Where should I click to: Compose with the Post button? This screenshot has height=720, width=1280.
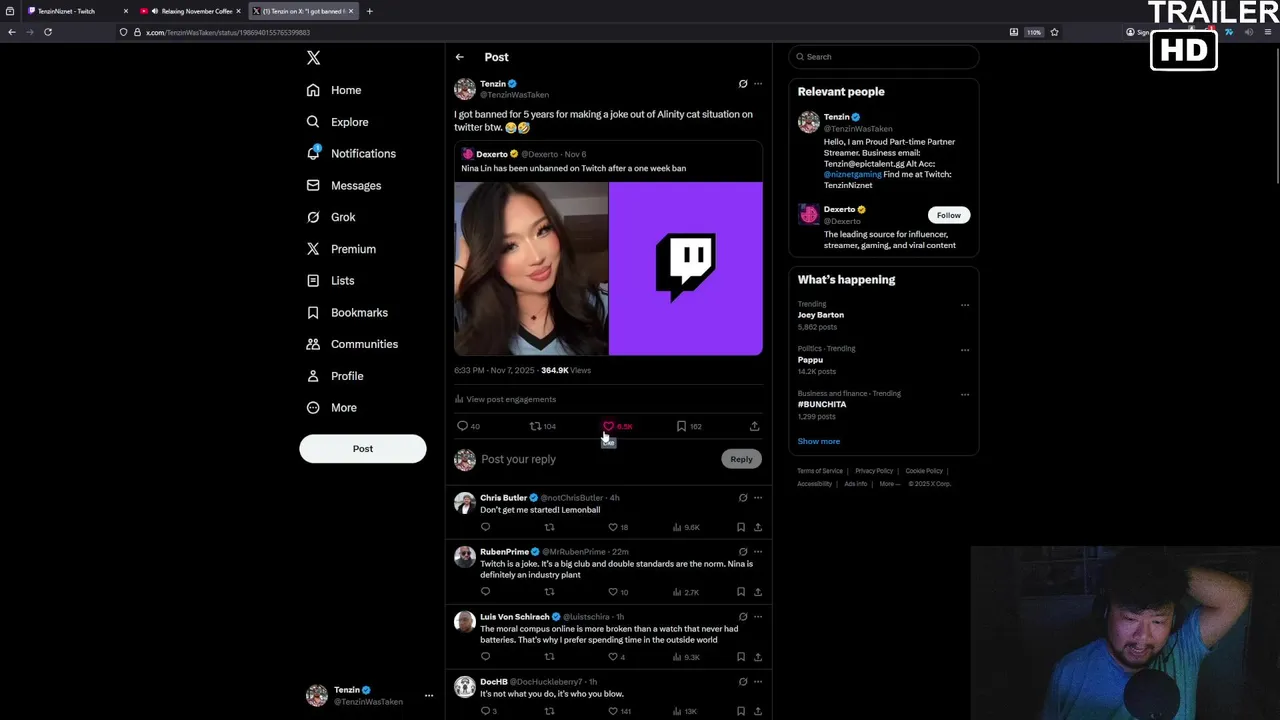pos(362,449)
